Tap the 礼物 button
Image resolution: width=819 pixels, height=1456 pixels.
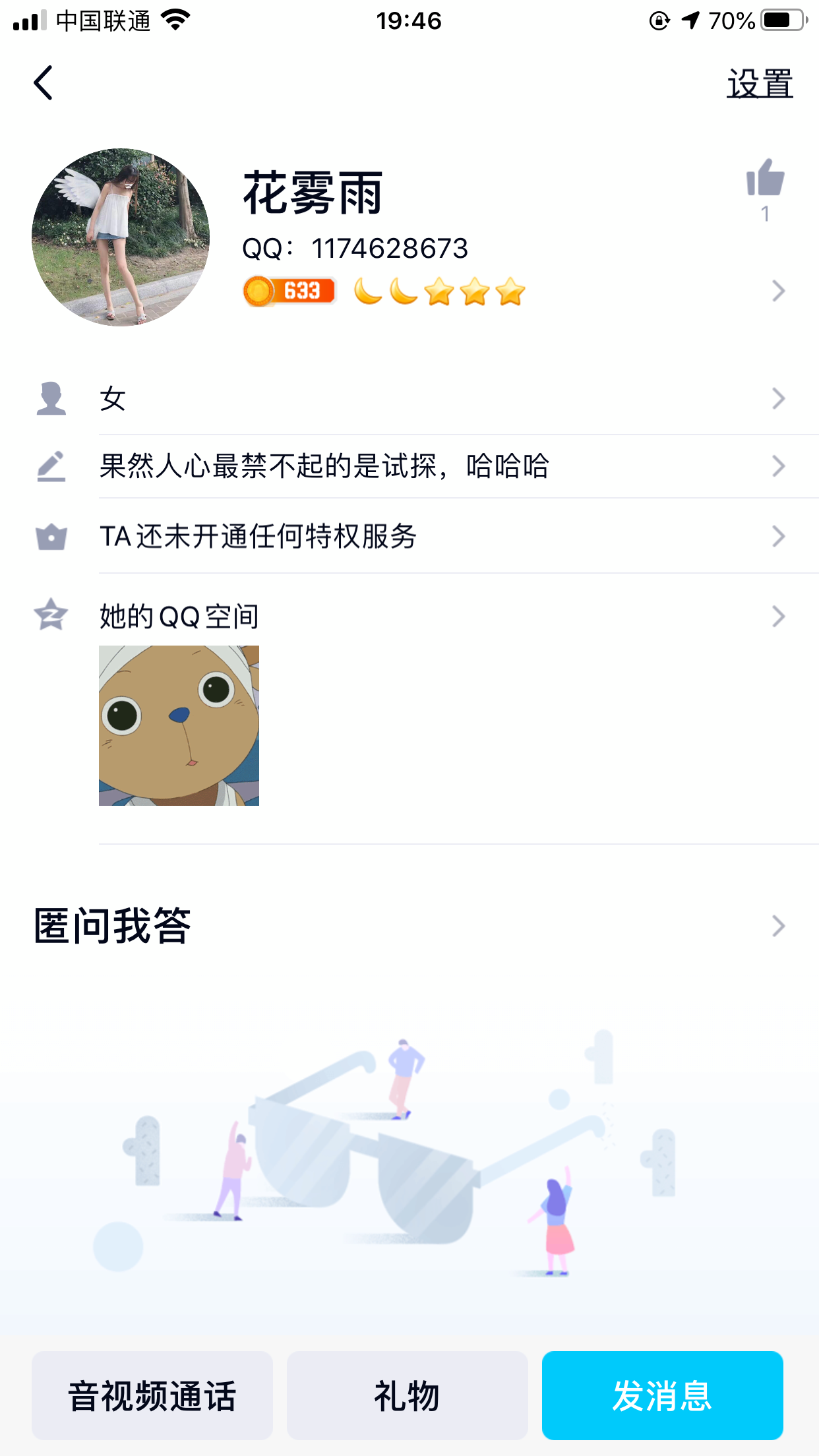click(x=406, y=1395)
